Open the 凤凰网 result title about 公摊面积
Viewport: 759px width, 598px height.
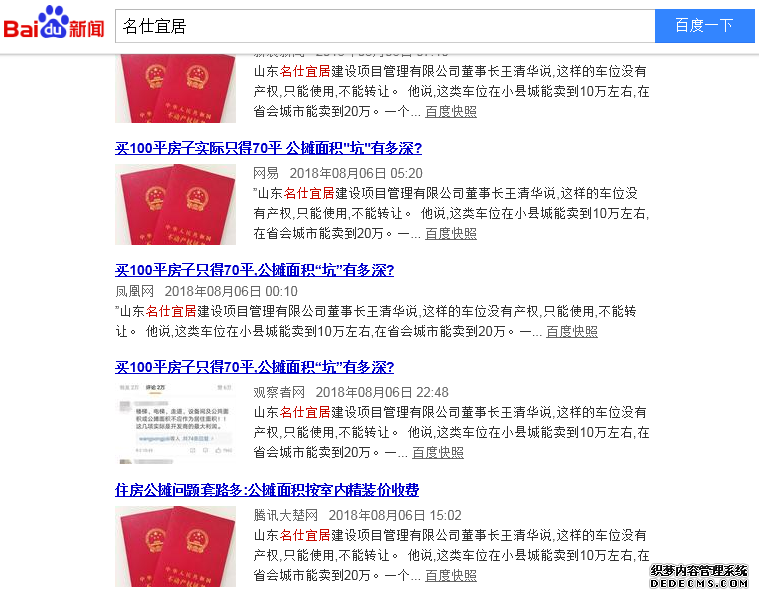254,270
